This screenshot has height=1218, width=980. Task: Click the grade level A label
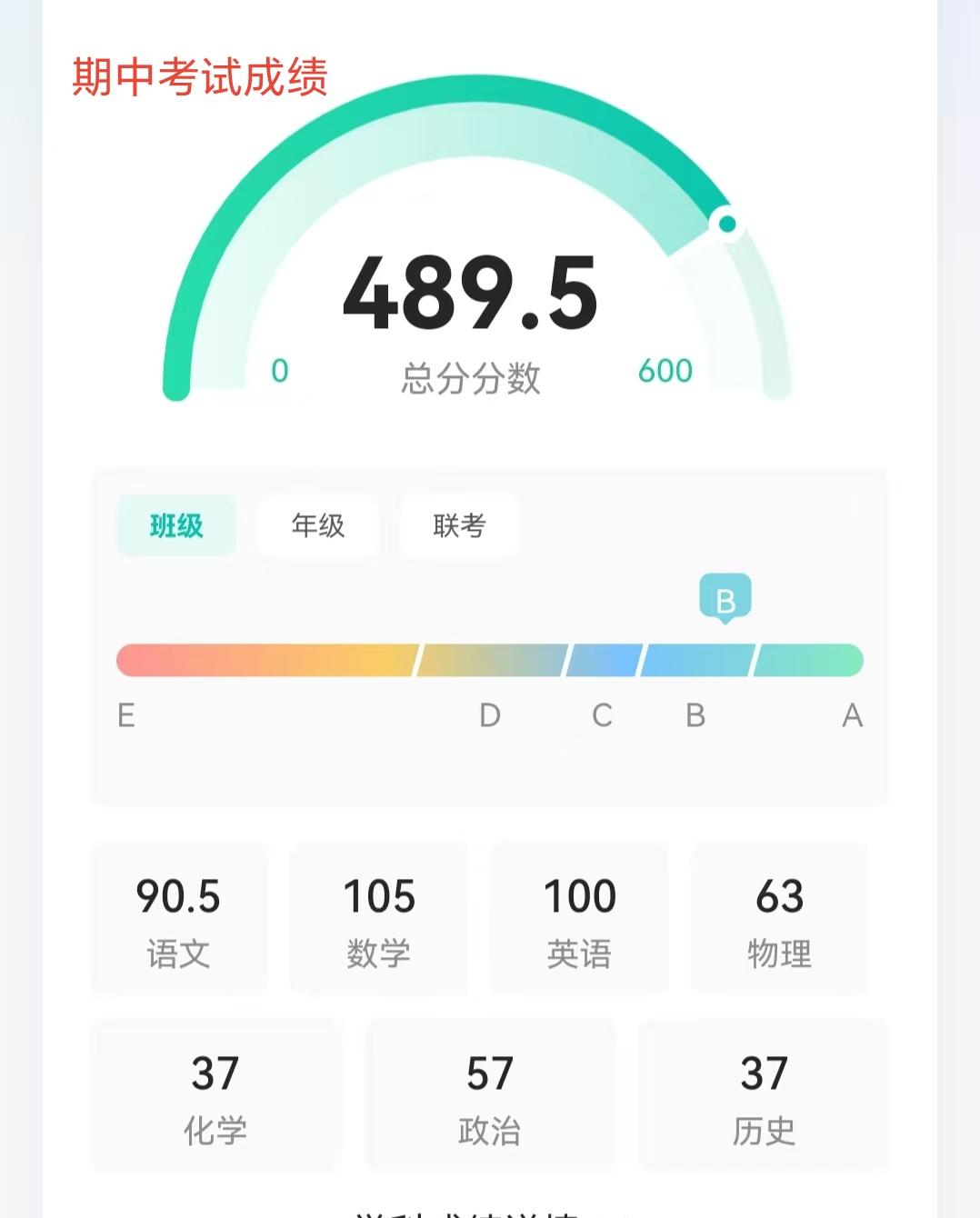851,716
